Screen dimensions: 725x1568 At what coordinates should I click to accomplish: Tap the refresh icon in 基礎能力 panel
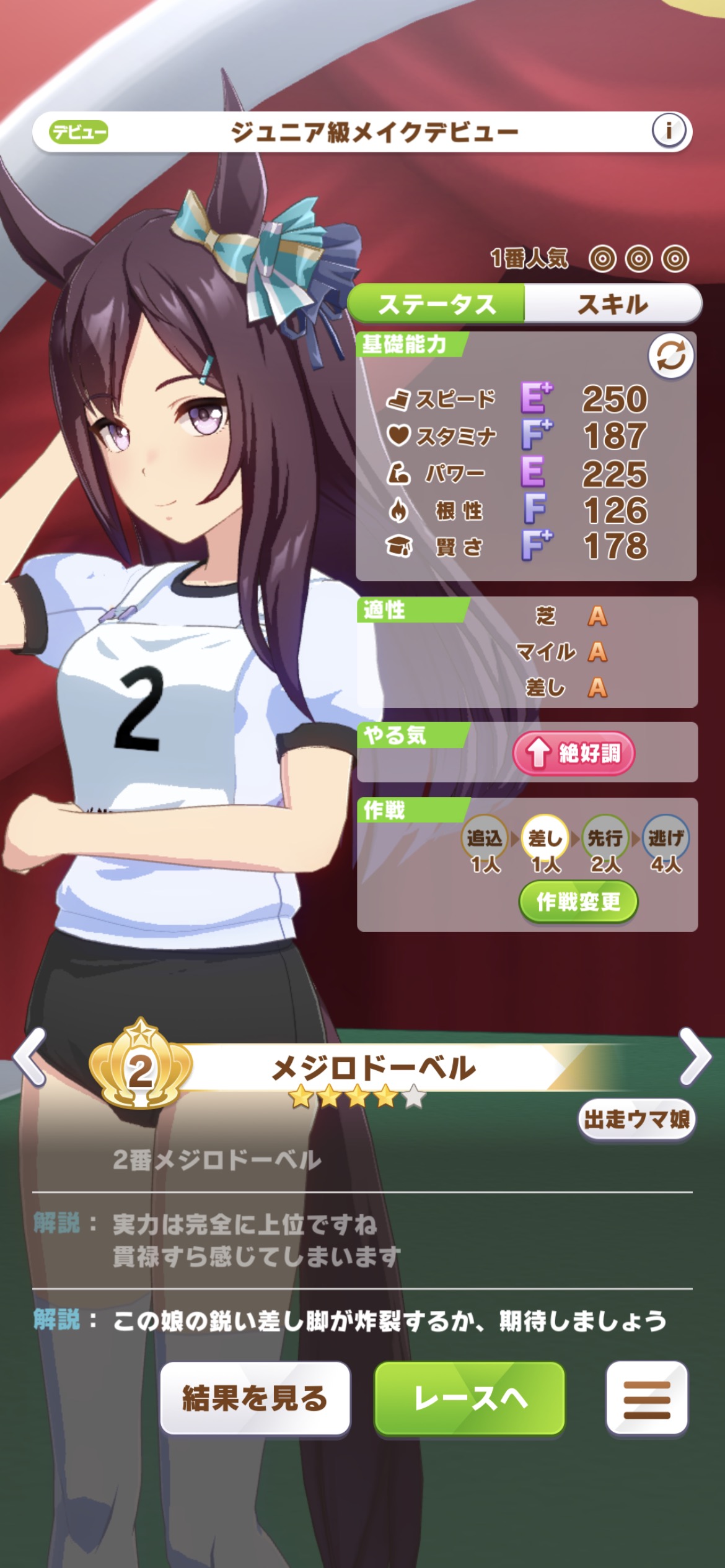[x=670, y=356]
